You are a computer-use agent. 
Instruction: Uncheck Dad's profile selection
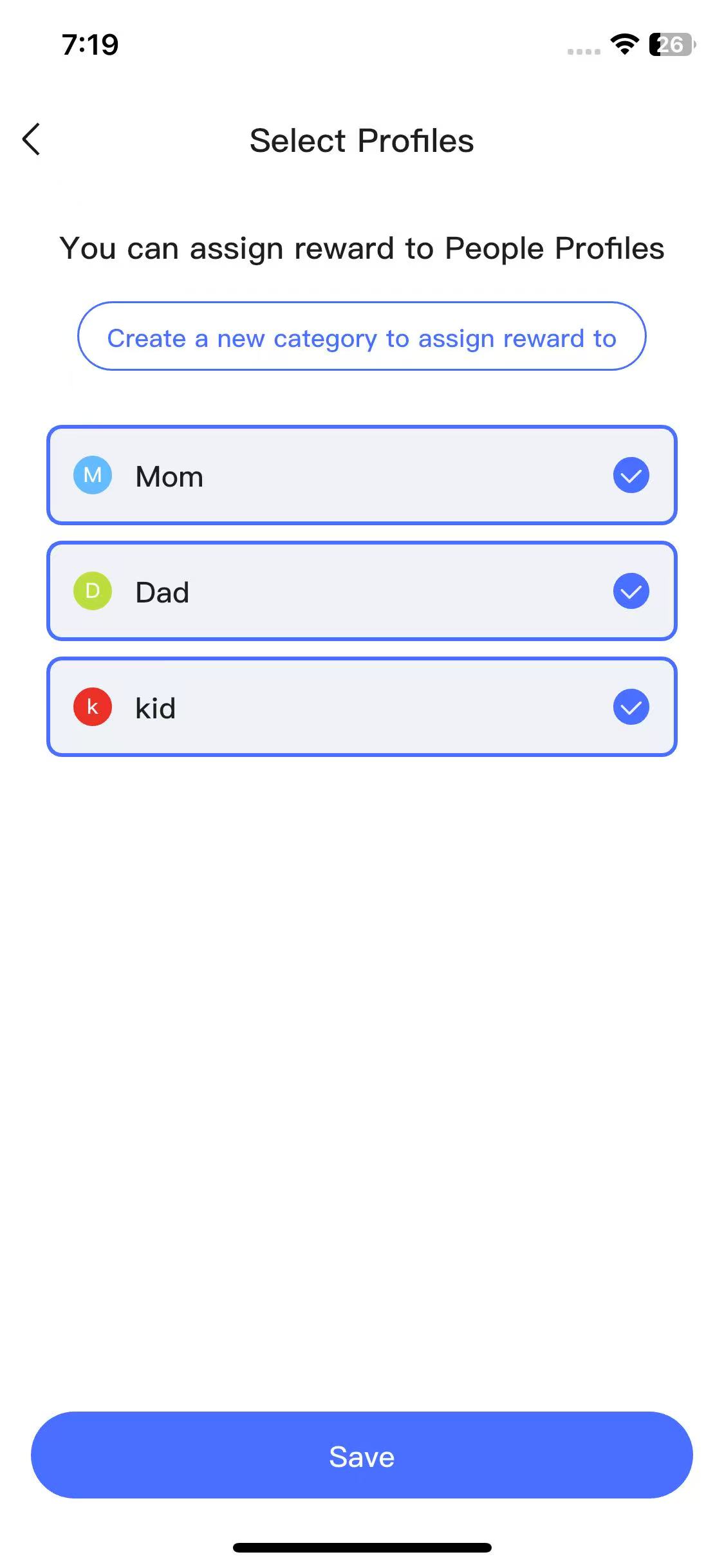631,590
